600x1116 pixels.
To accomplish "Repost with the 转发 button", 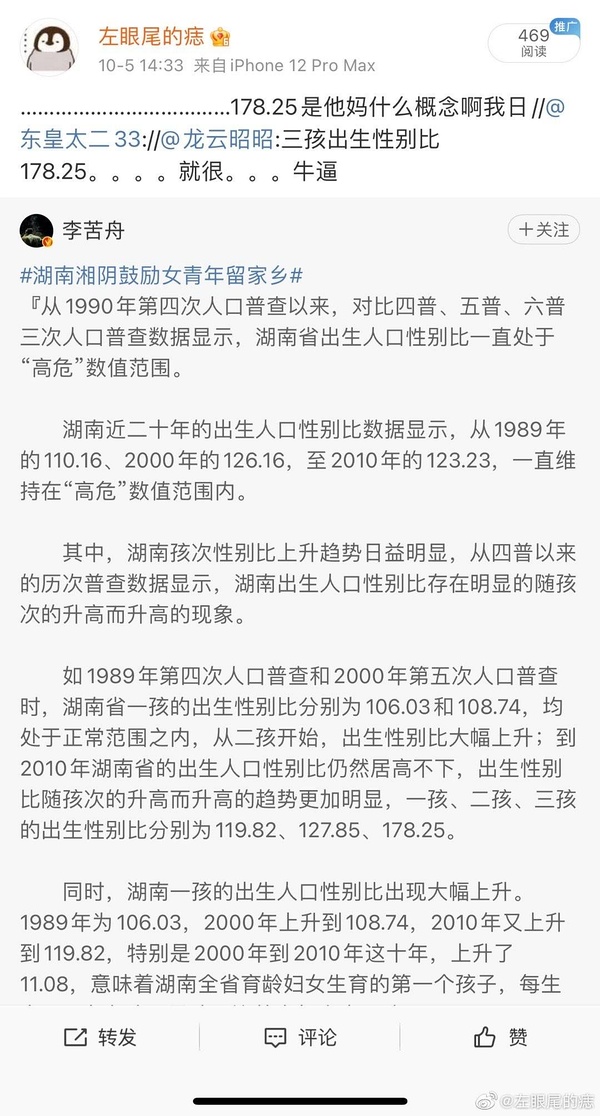I will [100, 1037].
